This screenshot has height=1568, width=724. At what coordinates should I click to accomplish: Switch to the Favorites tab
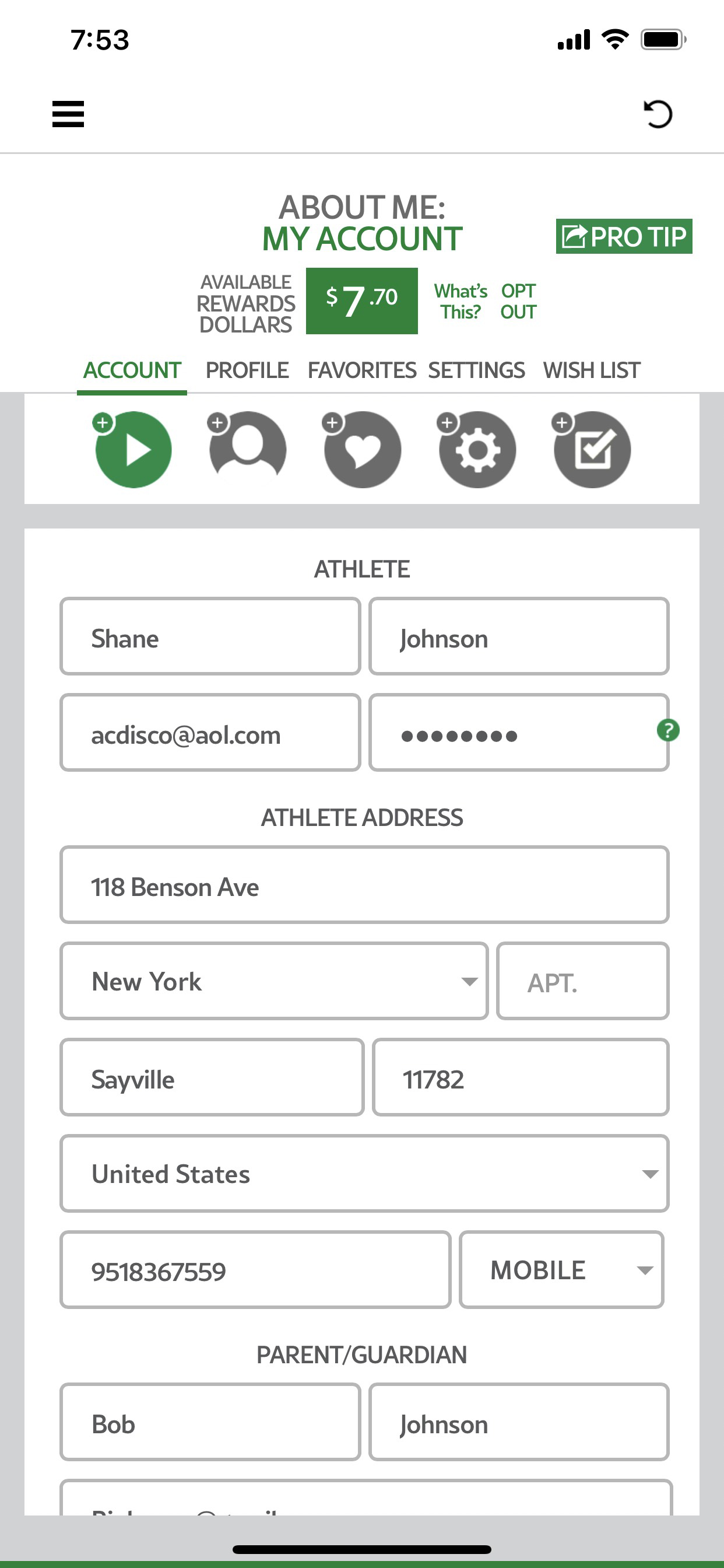(361, 370)
